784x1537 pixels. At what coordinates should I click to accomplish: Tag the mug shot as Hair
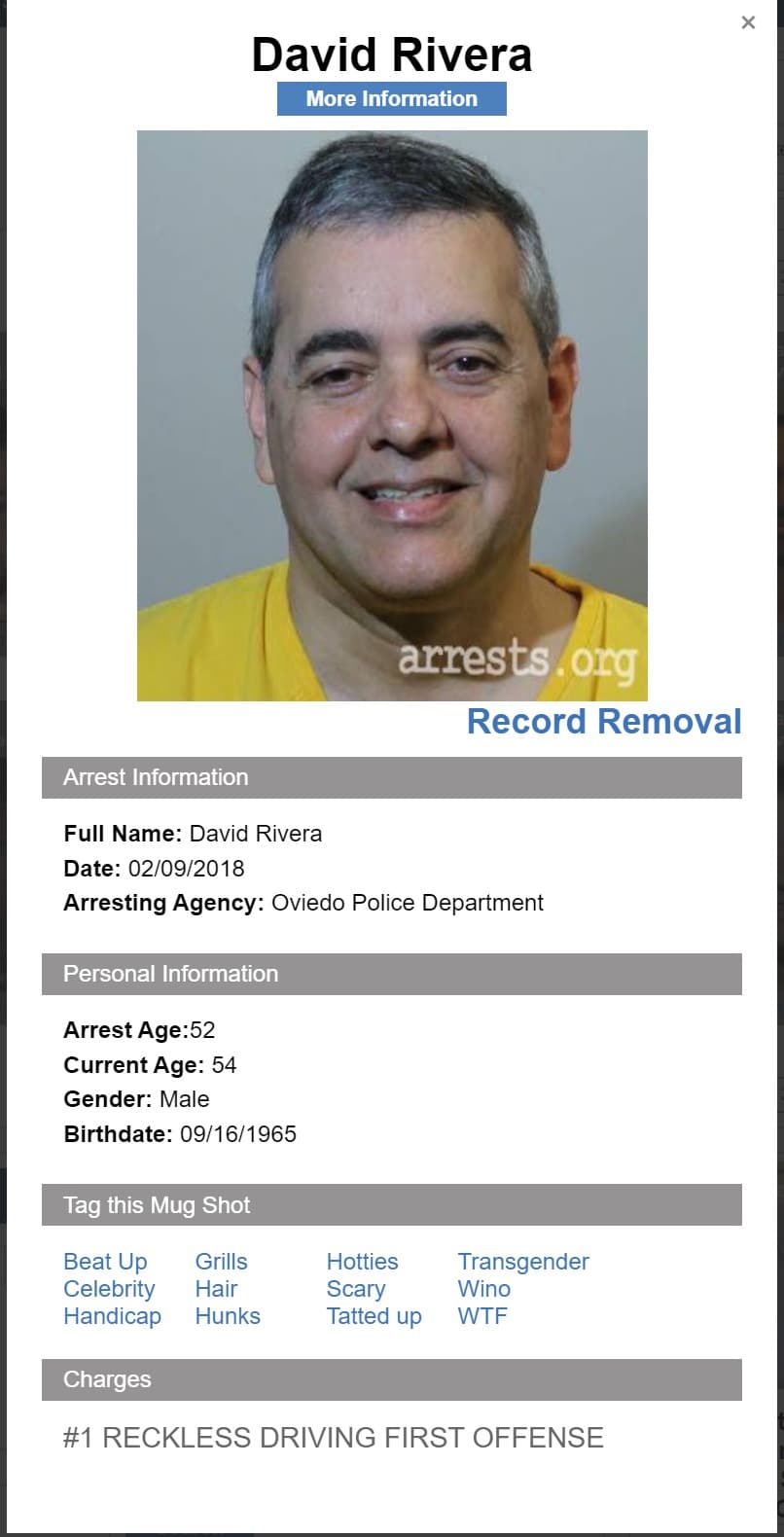216,1289
